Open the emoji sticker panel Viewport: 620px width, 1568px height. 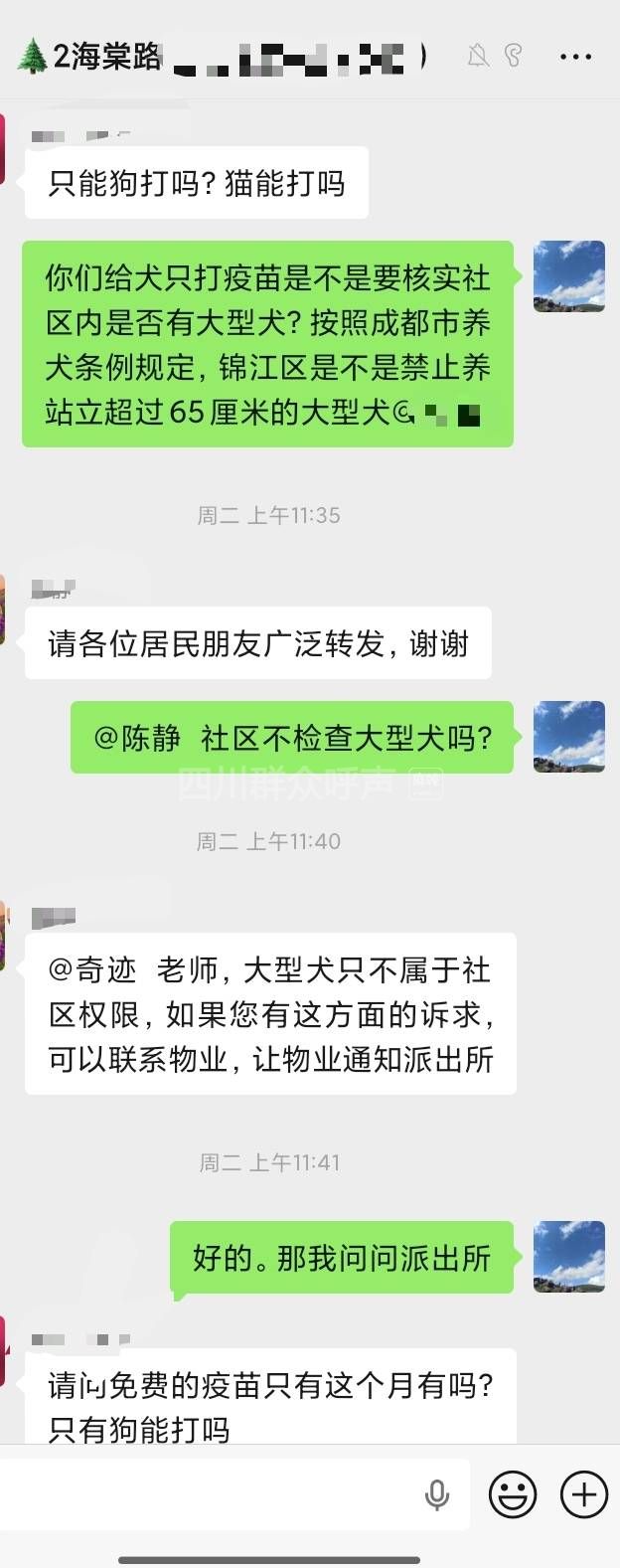(x=513, y=1494)
